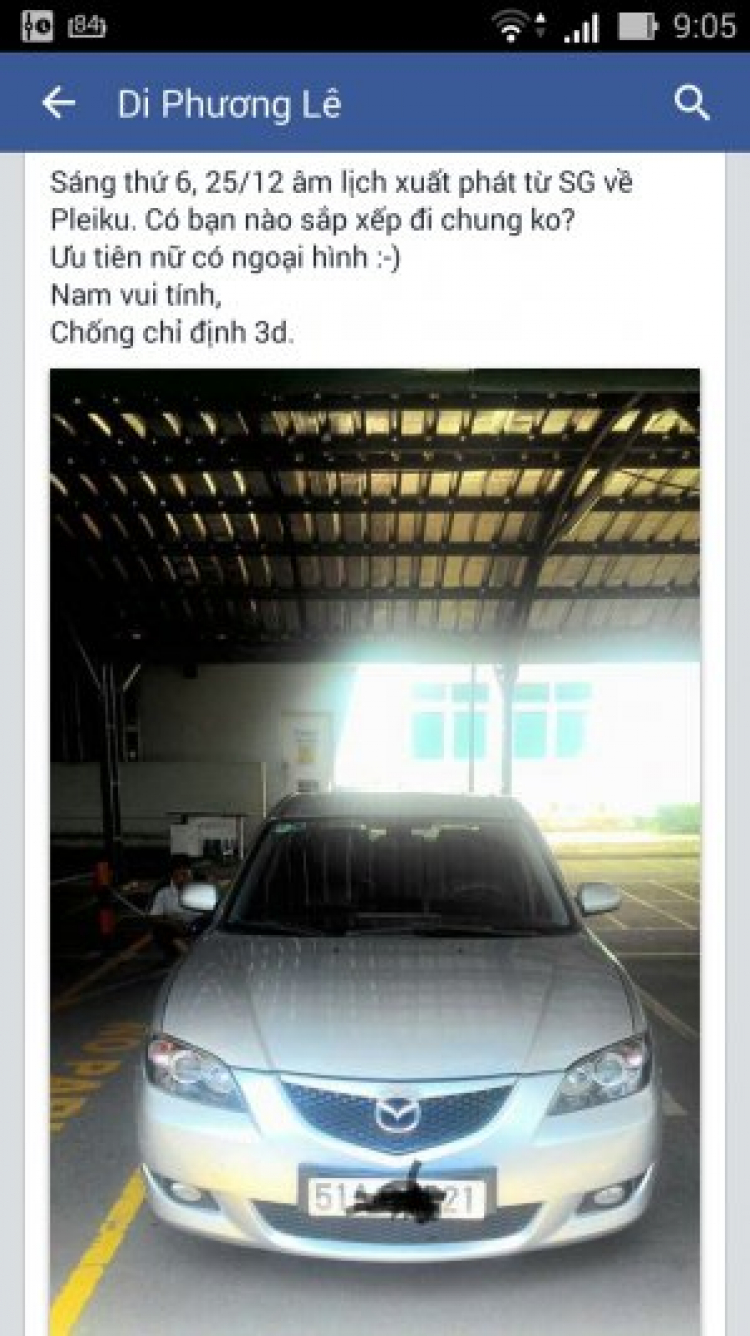Go back using the arrow
Viewport: 750px width, 1336px height.
coord(58,103)
